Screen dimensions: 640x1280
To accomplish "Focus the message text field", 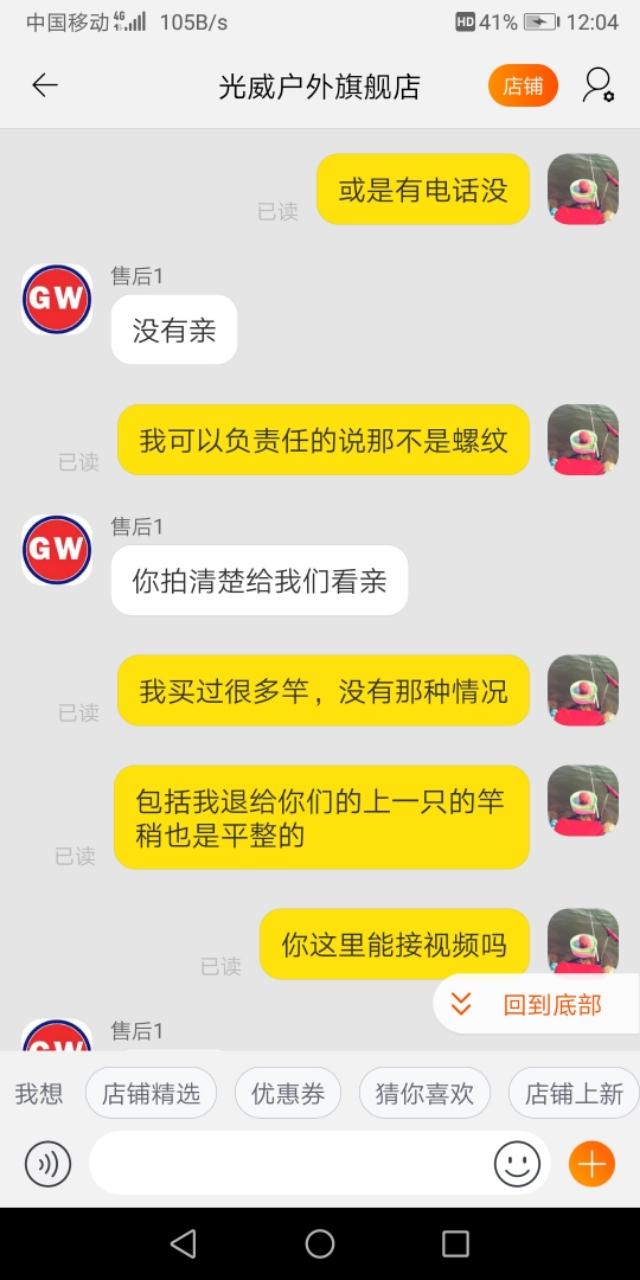I will [290, 1164].
